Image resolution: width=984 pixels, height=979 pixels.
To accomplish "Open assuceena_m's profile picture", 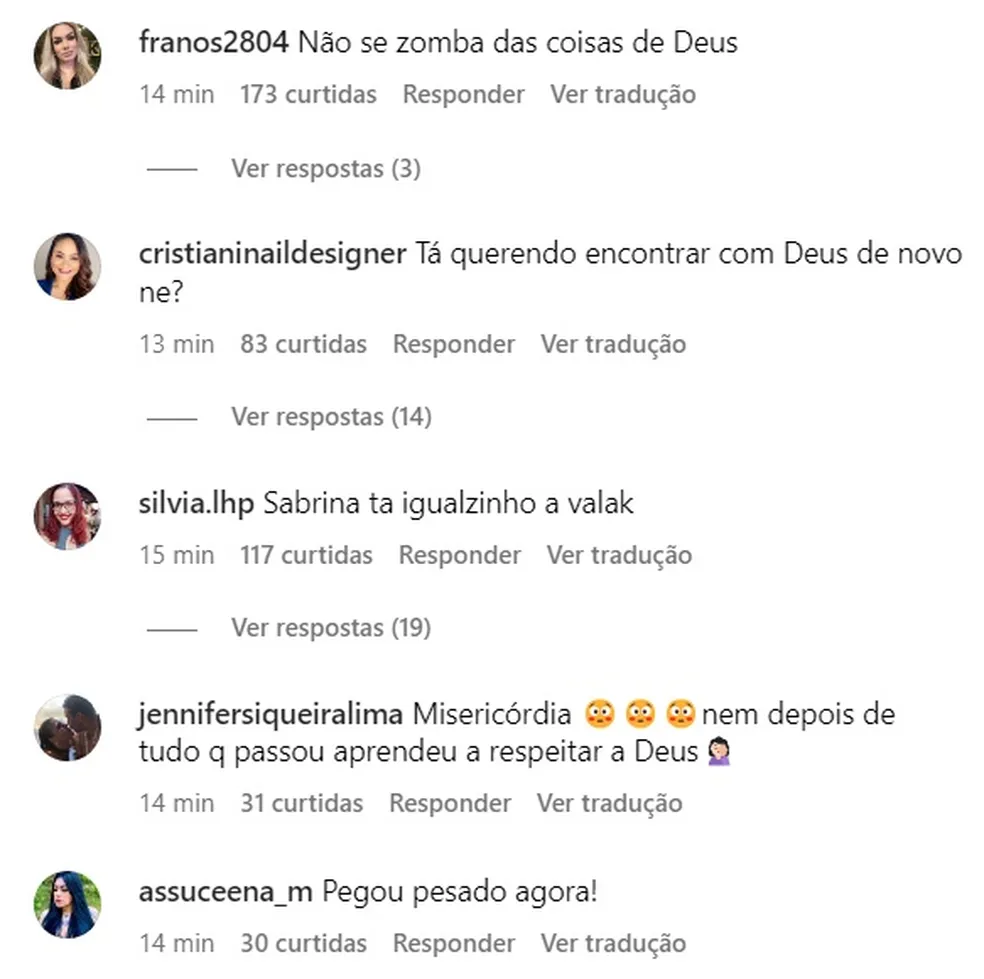I will 68,904.
